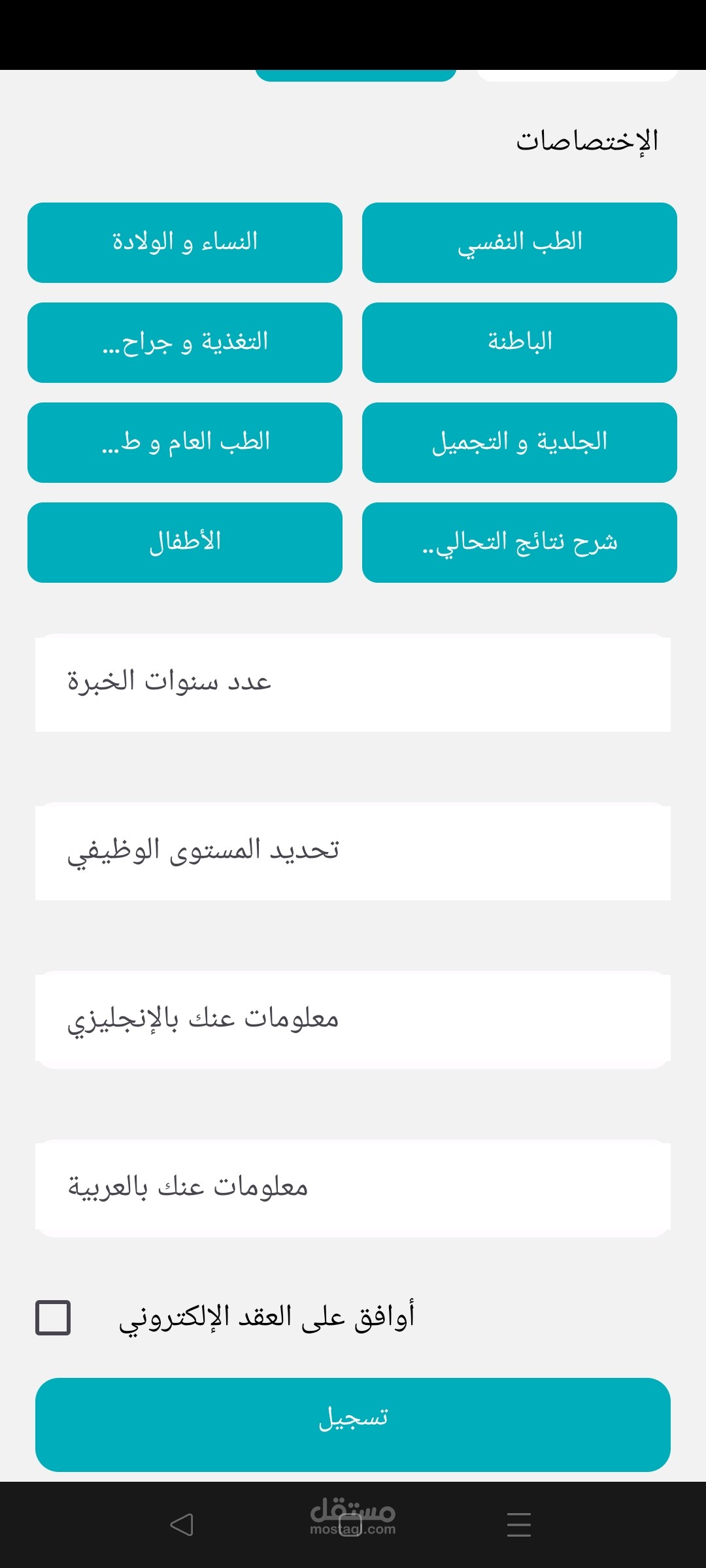The image size is (706, 1568).
Task: Select the الجلدية و التجميل specialty
Action: (x=519, y=442)
